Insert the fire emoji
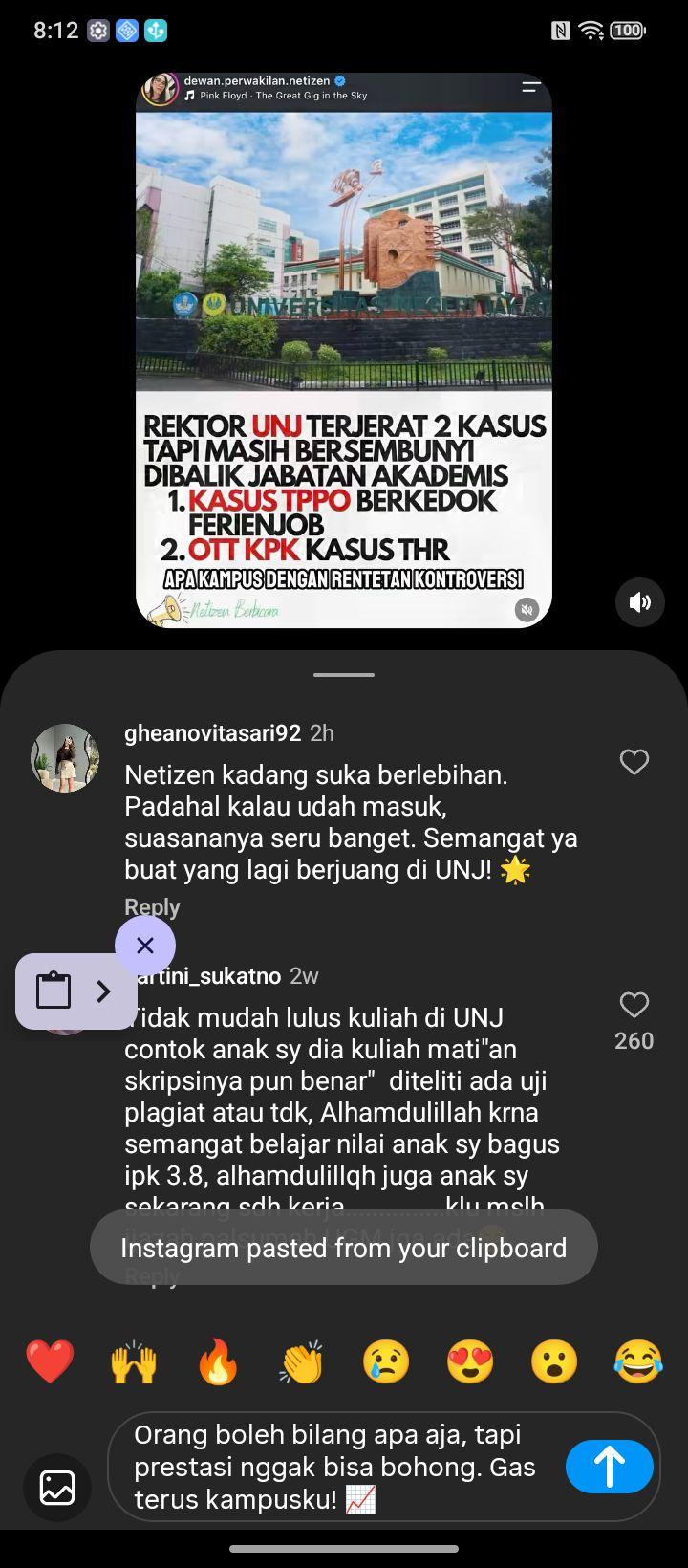The image size is (688, 1568). [218, 1361]
